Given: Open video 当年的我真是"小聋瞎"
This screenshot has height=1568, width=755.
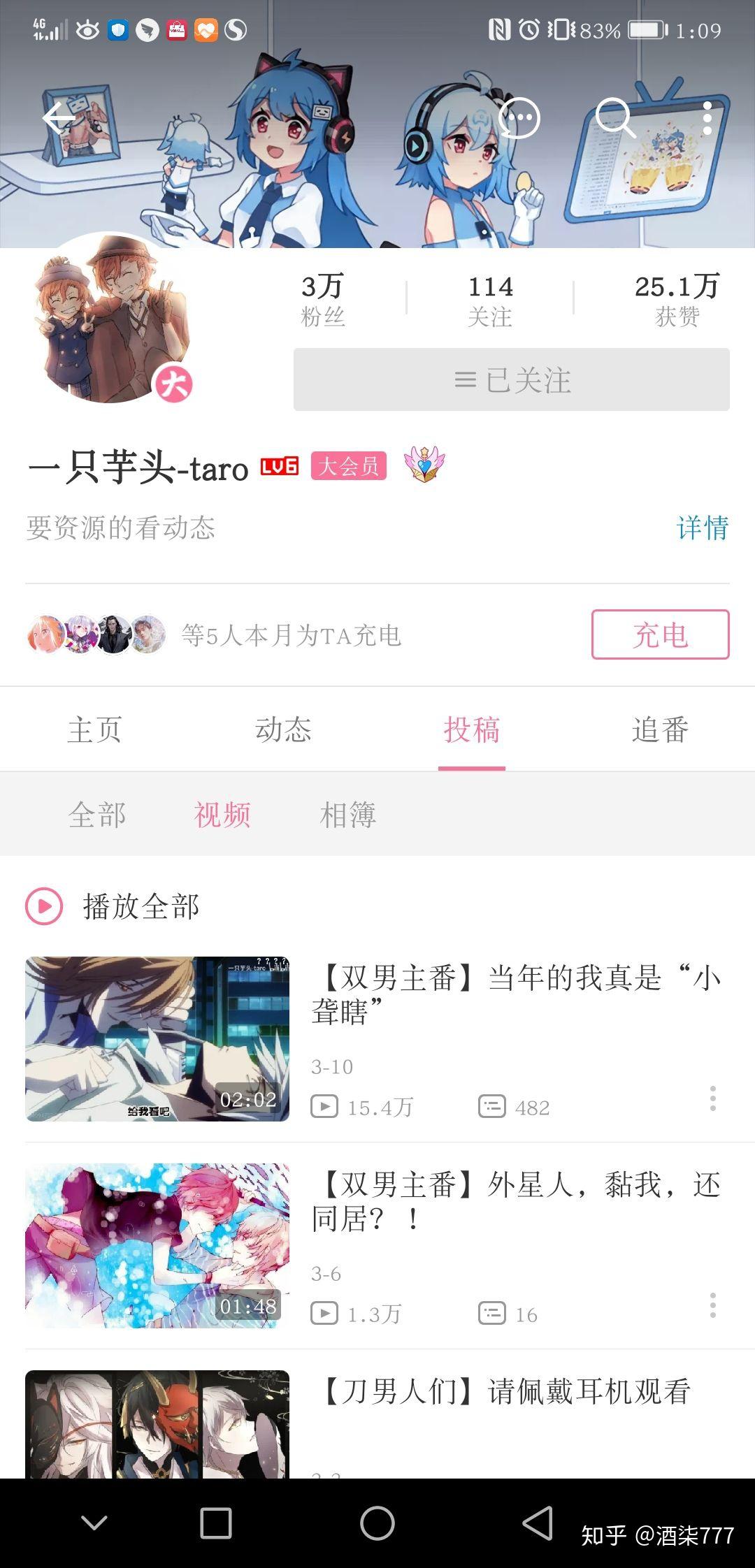Looking at the screenshot, I should [x=516, y=994].
